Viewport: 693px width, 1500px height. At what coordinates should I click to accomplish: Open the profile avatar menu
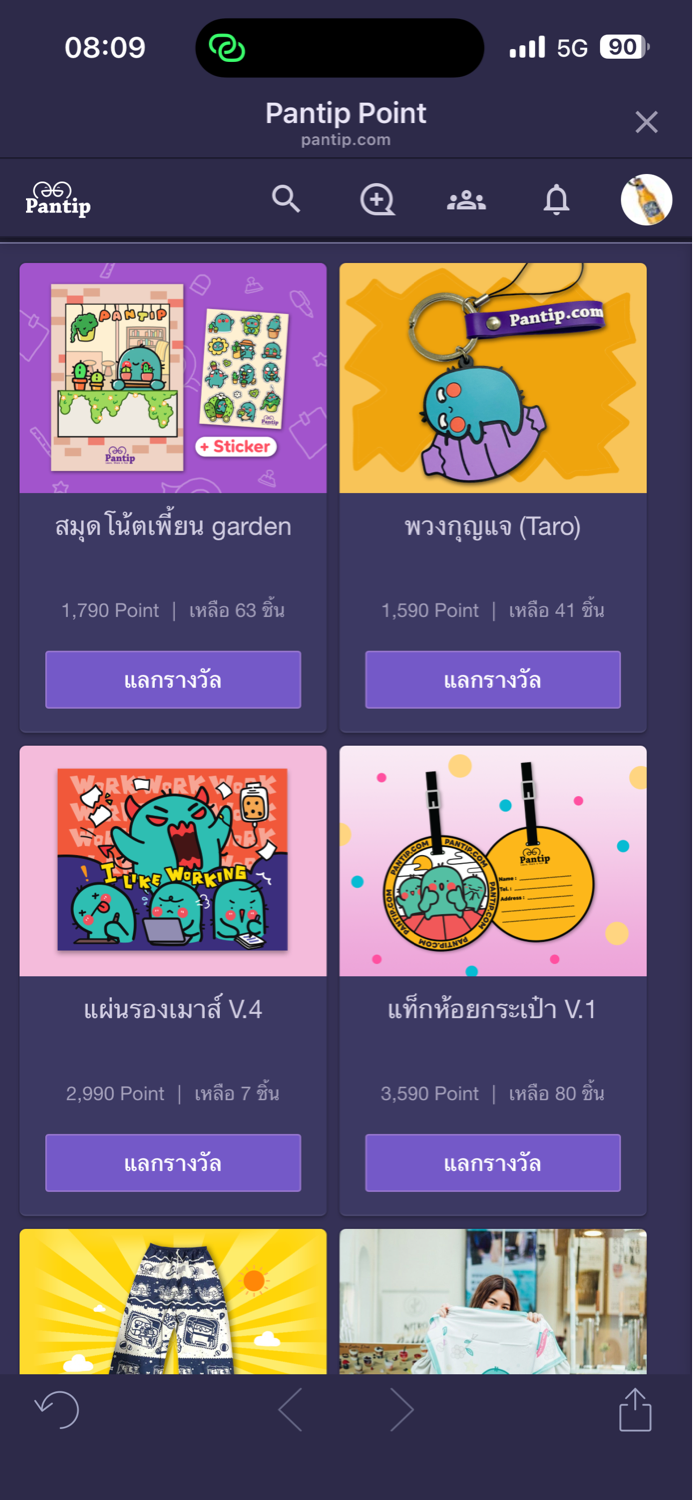pyautogui.click(x=646, y=200)
